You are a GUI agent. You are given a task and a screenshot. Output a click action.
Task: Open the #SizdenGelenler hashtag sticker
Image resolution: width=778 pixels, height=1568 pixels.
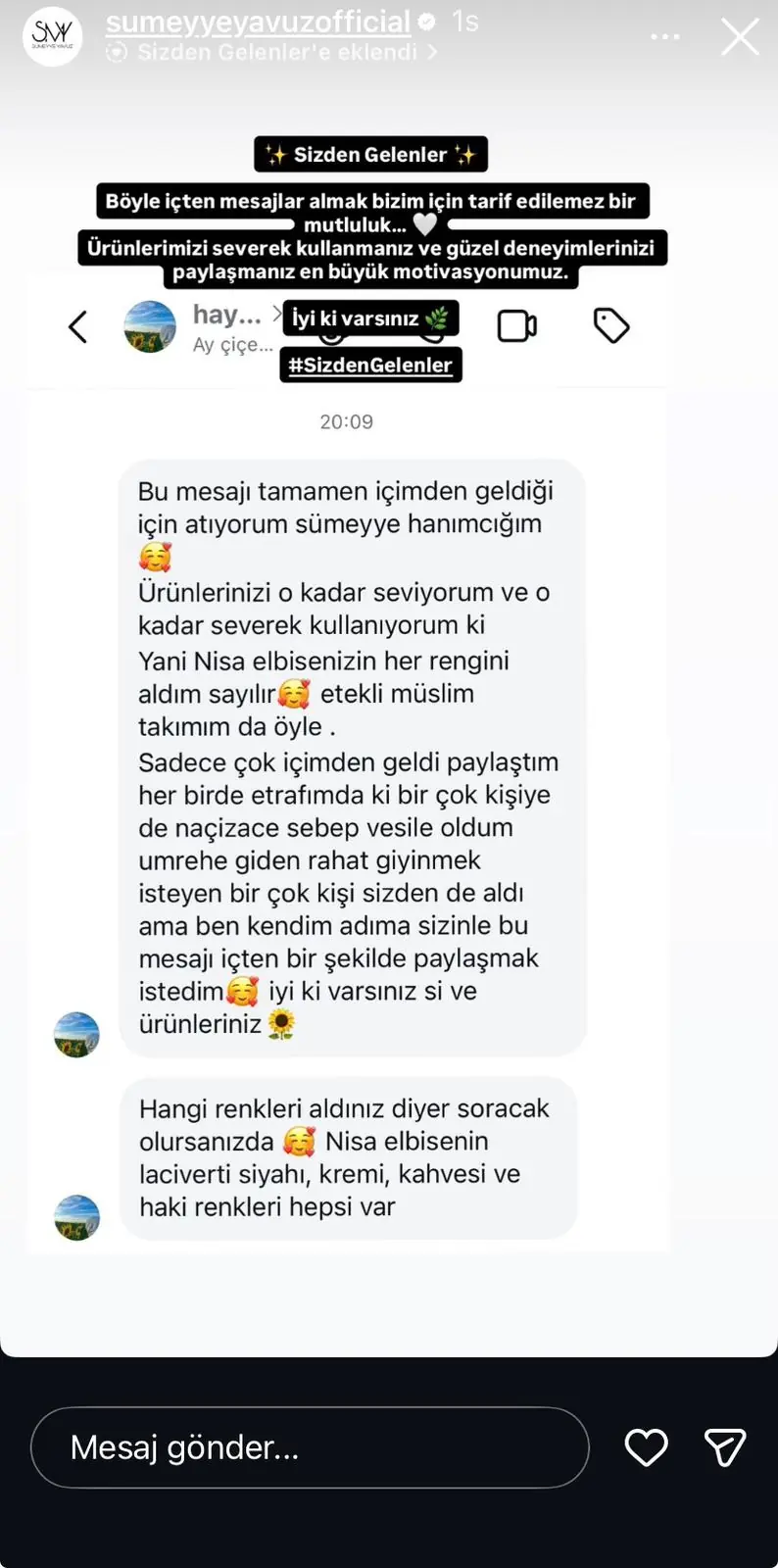pos(370,366)
